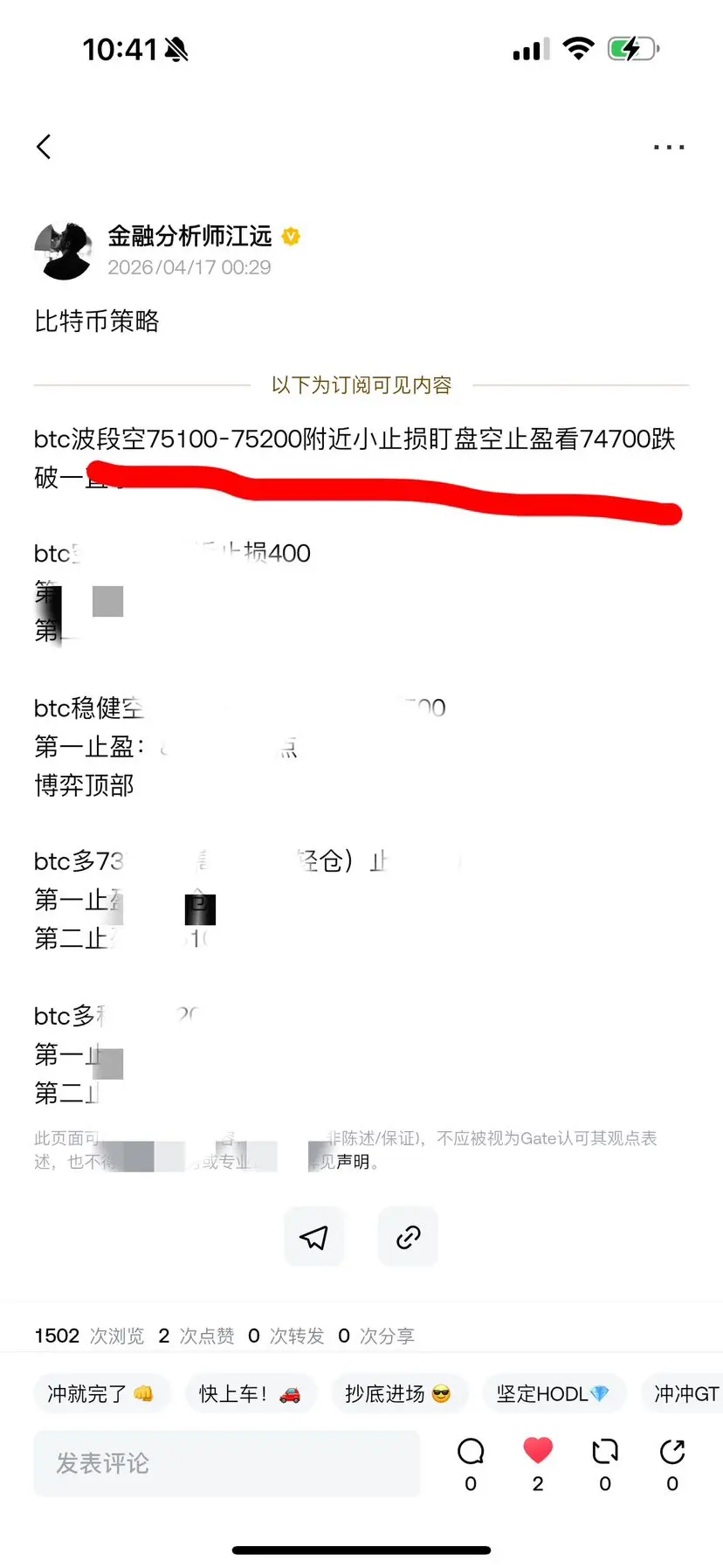Tap the author's avatar photo
723x1568 pixels.
pos(62,250)
